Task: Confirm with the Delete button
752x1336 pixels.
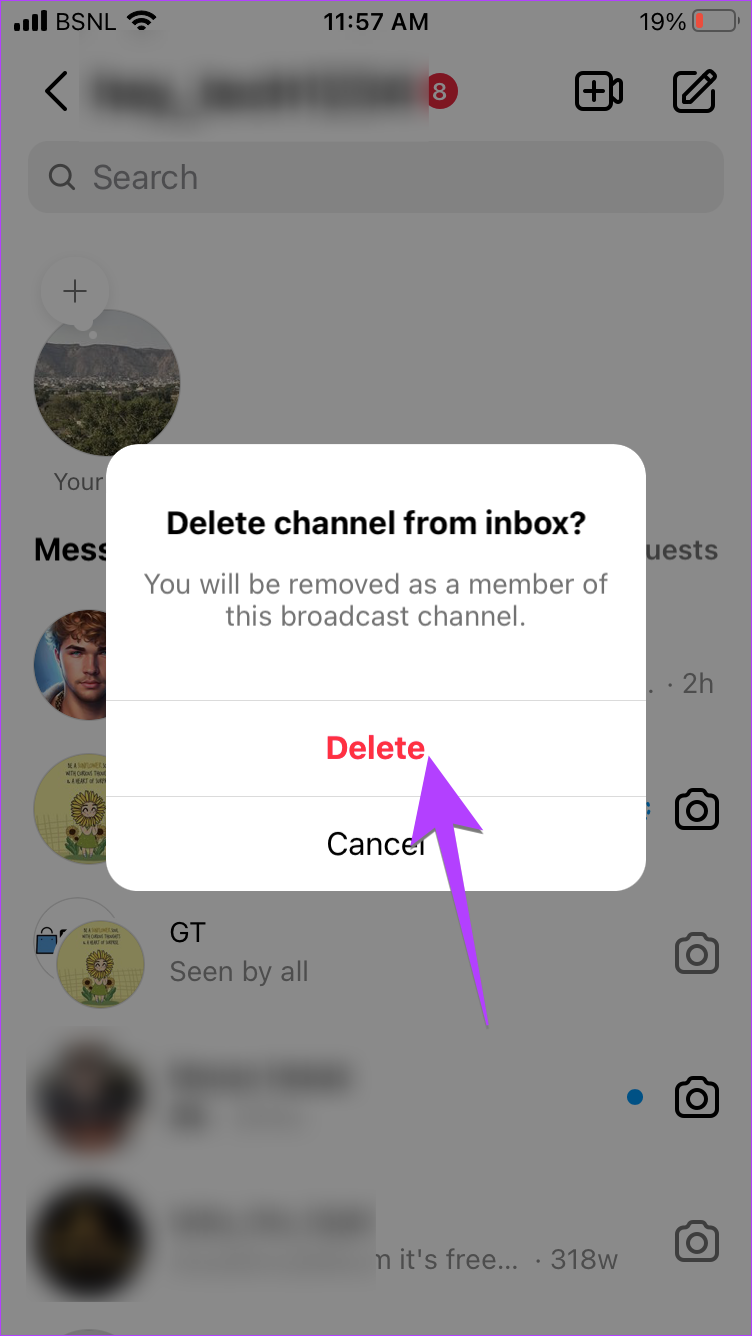Action: (376, 747)
